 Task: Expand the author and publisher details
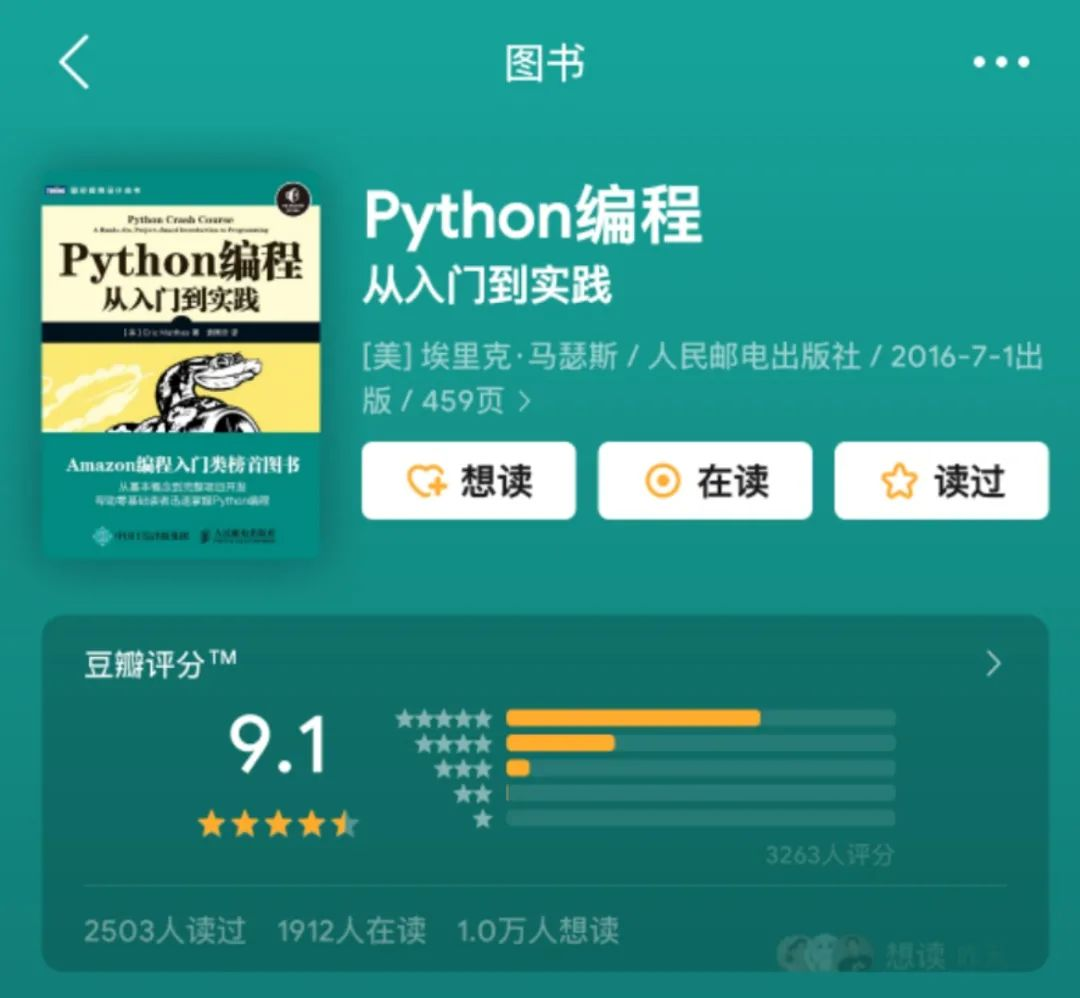(525, 402)
